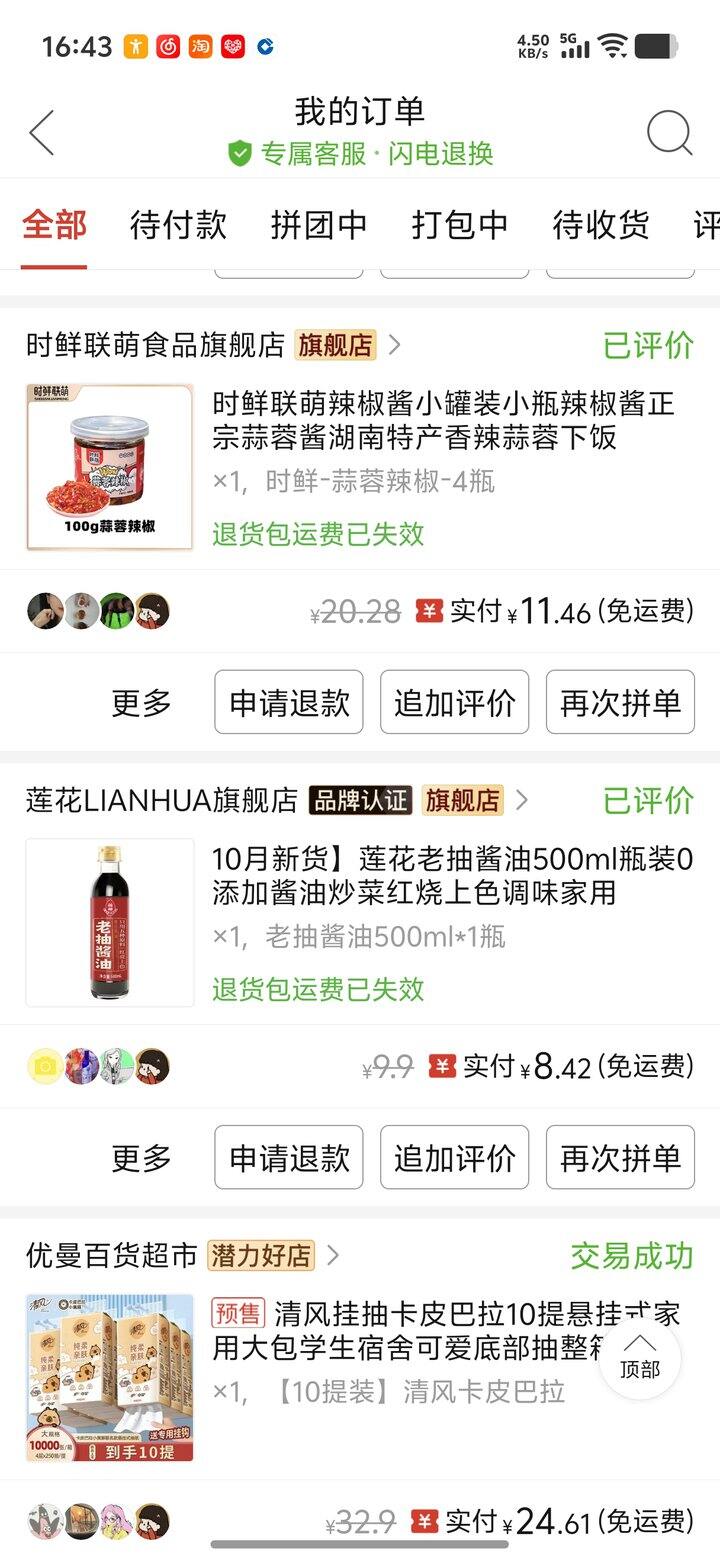Tap 再次拼单 for the 老抽酱油 order
Screen dimensions: 720x1563
pos(620,1157)
